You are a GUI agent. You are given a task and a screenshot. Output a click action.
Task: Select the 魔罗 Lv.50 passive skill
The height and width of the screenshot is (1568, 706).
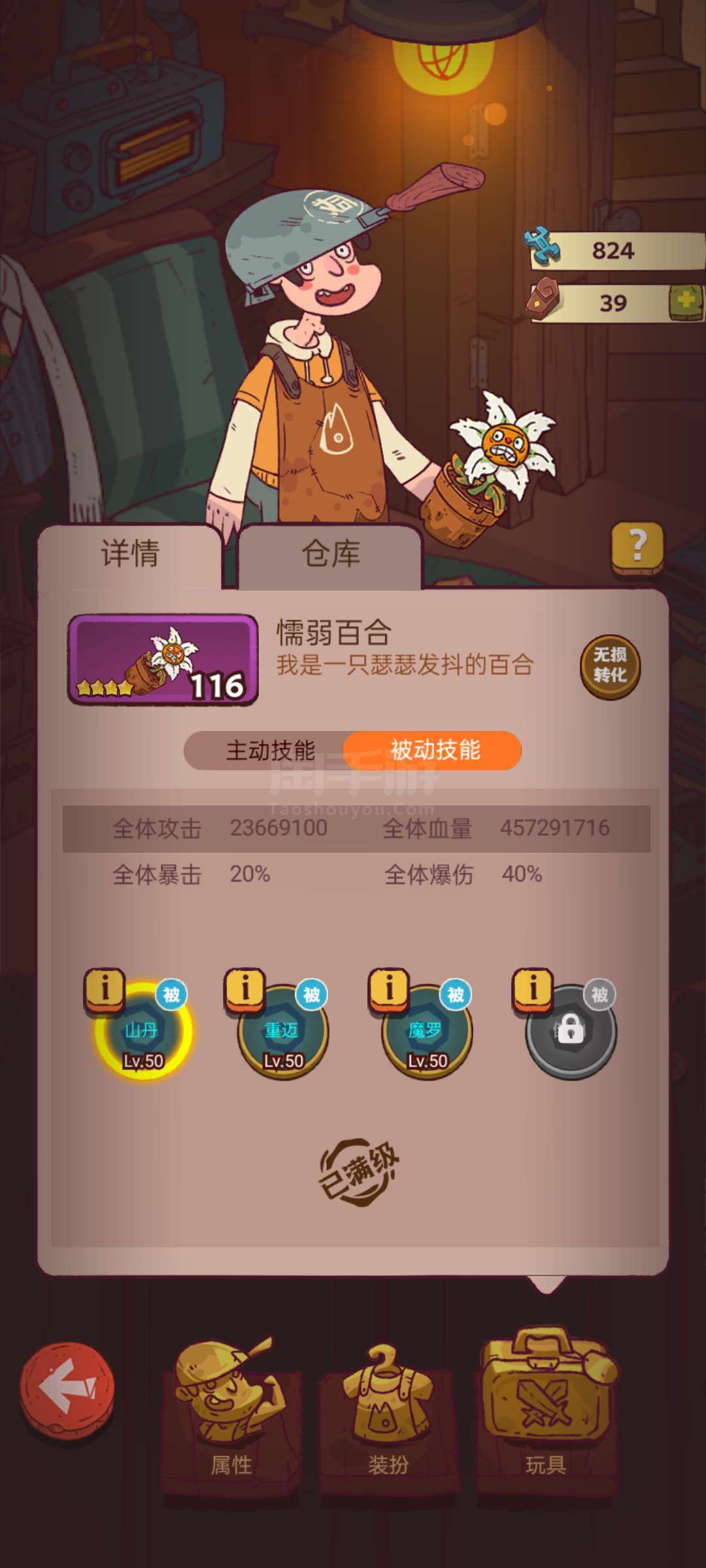[x=427, y=1032]
